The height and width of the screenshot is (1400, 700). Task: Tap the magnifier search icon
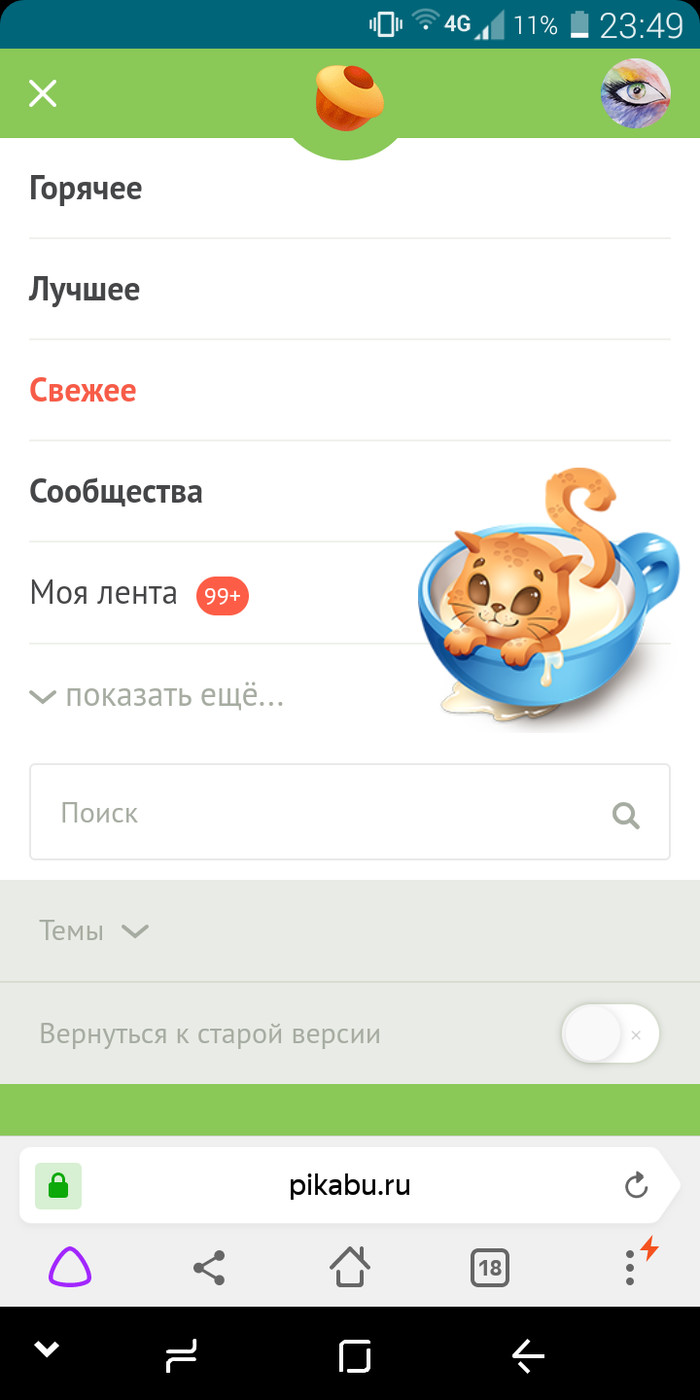626,815
